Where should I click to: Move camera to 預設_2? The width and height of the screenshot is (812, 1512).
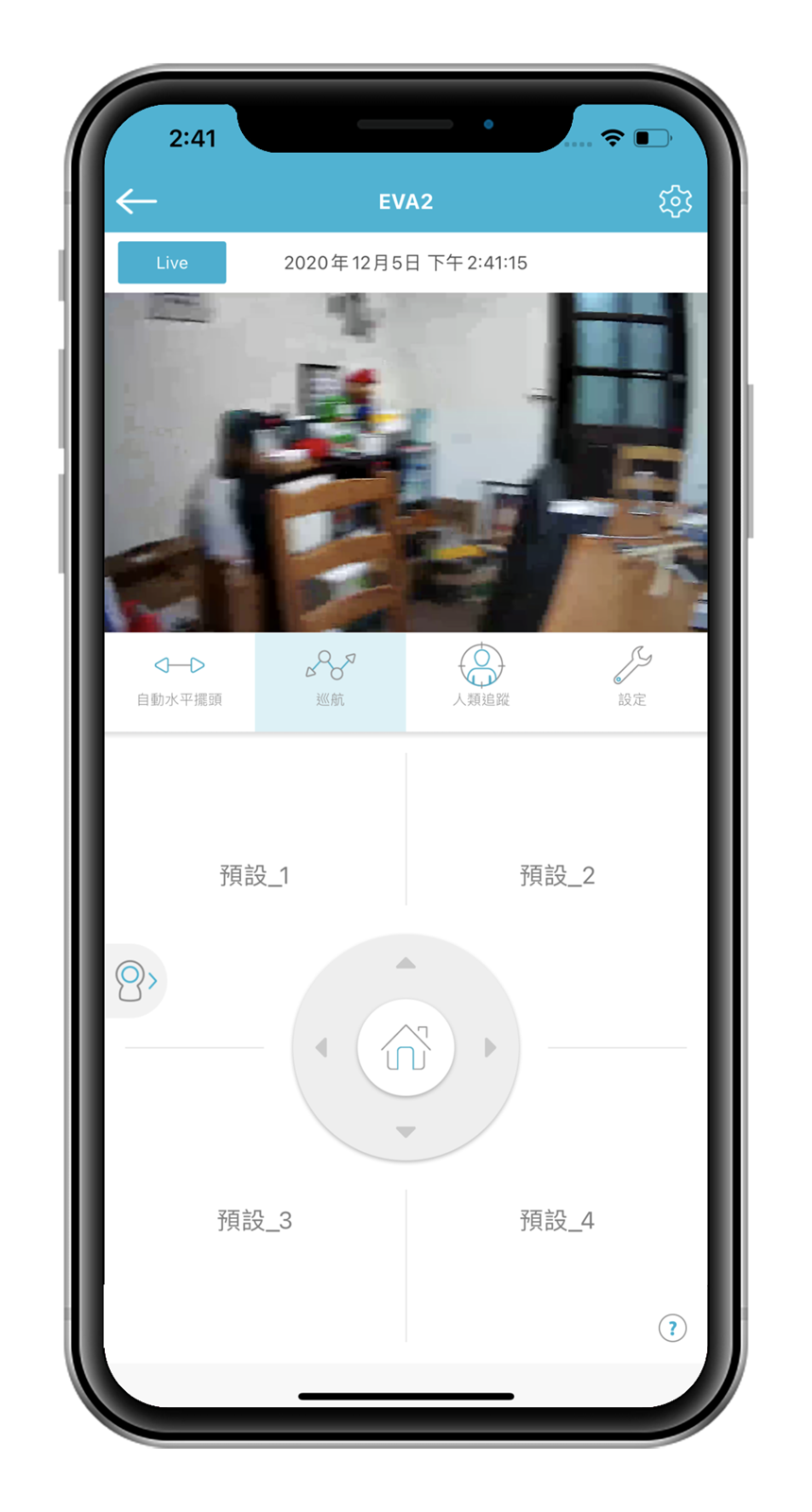coord(557,875)
